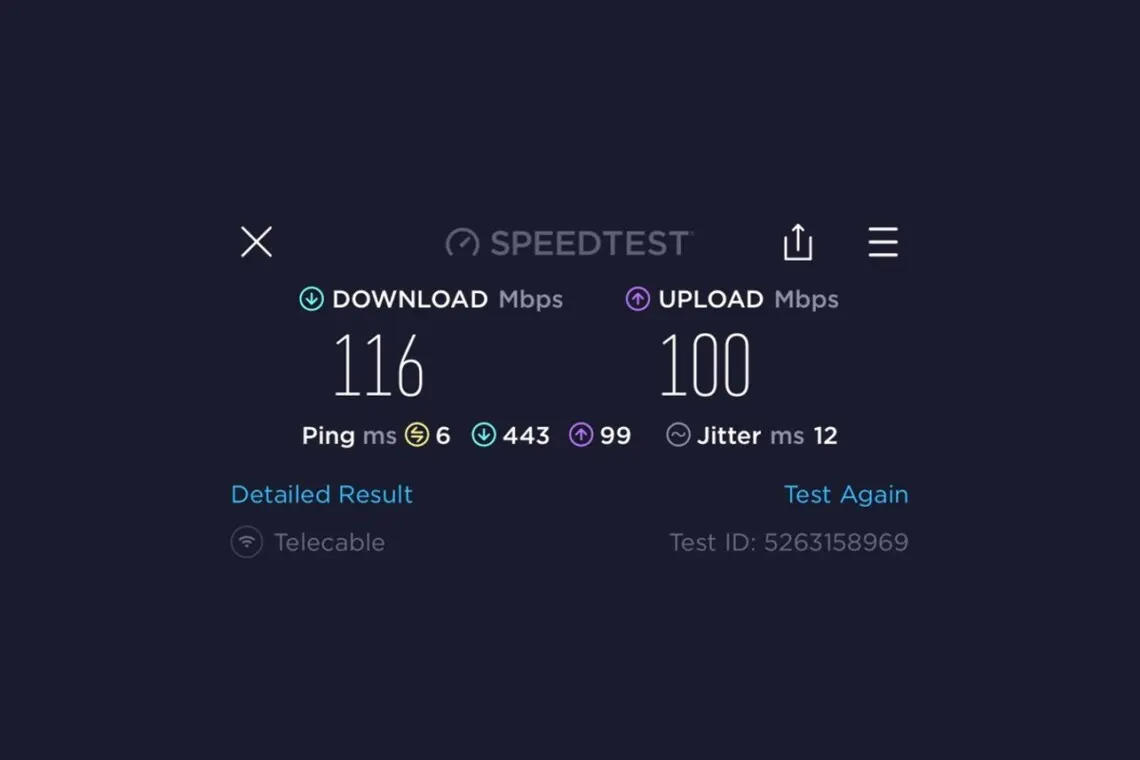Open the hamburger menu
Screen dimensions: 1140x760
pos(882,242)
